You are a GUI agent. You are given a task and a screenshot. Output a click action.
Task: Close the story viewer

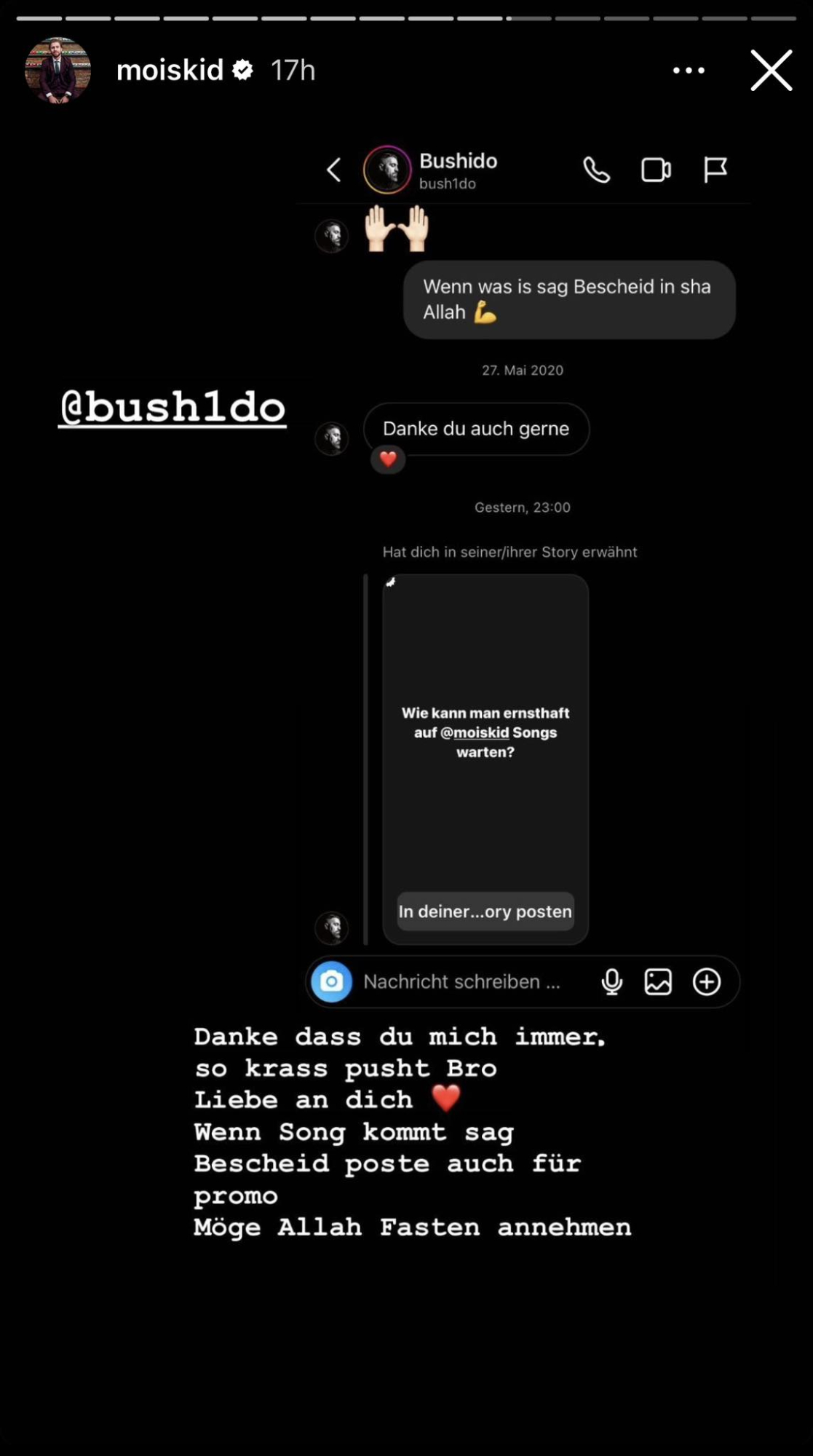pos(771,71)
